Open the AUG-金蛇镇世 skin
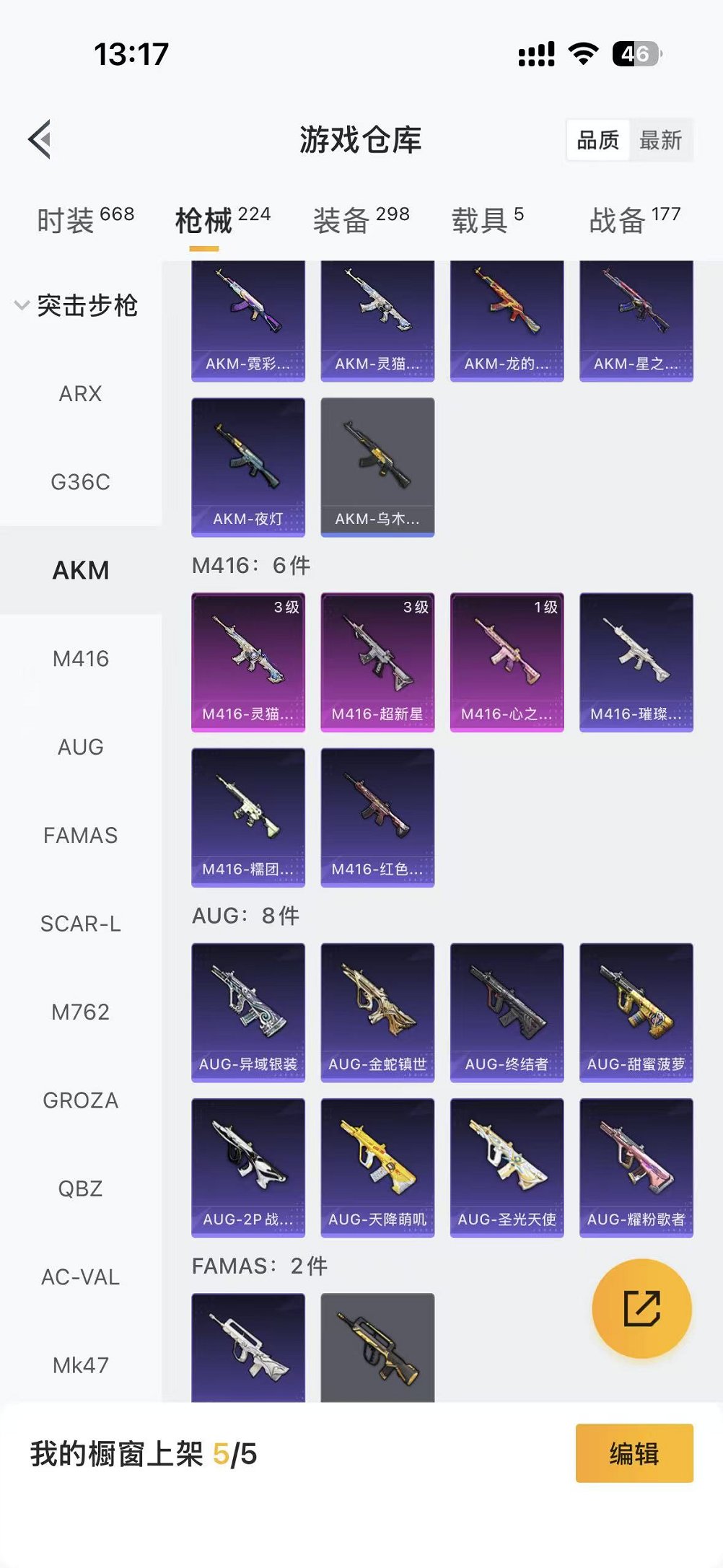 [377, 1012]
